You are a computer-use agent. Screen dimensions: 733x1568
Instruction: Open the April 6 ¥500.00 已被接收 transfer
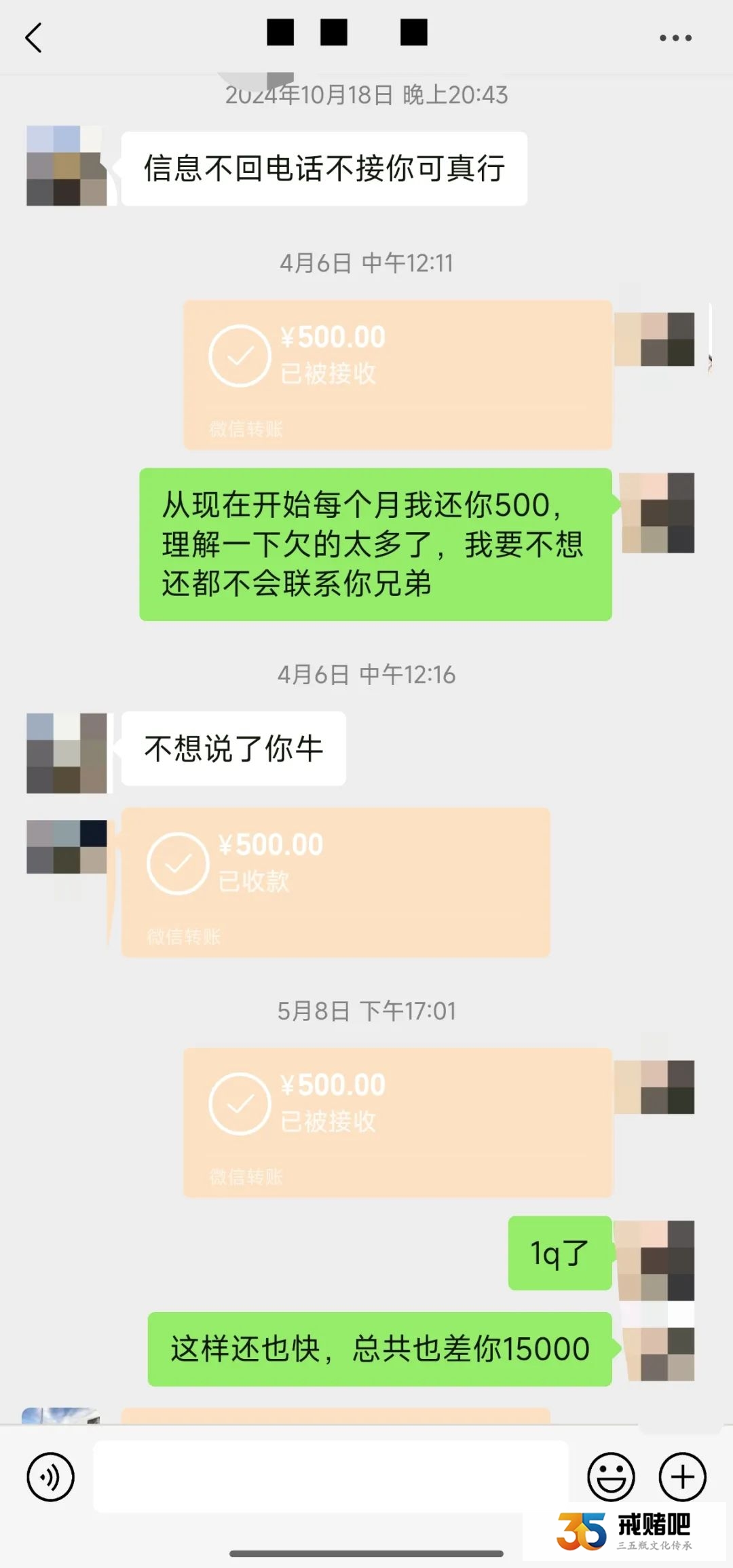pyautogui.click(x=398, y=375)
